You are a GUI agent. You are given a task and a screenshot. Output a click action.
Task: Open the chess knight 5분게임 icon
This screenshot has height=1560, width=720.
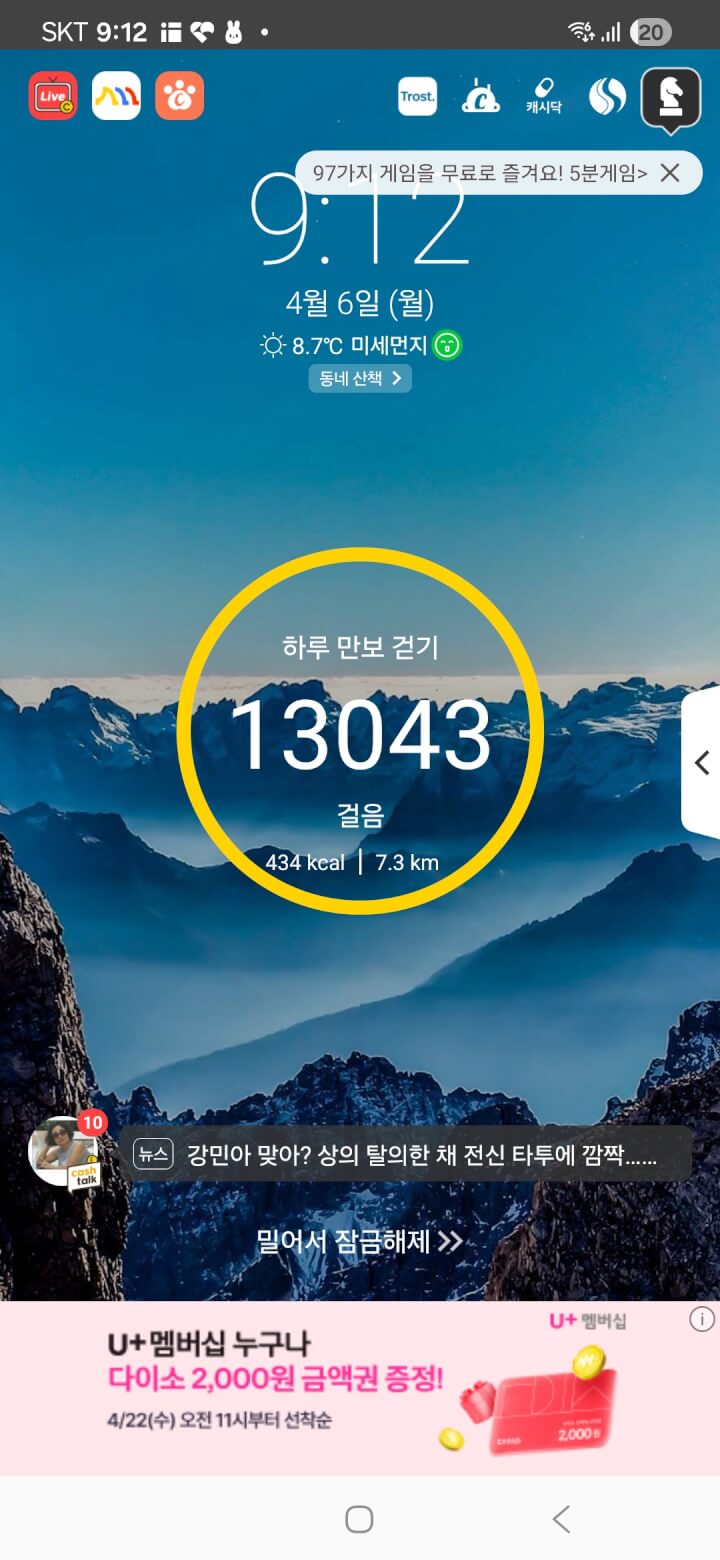pos(670,97)
